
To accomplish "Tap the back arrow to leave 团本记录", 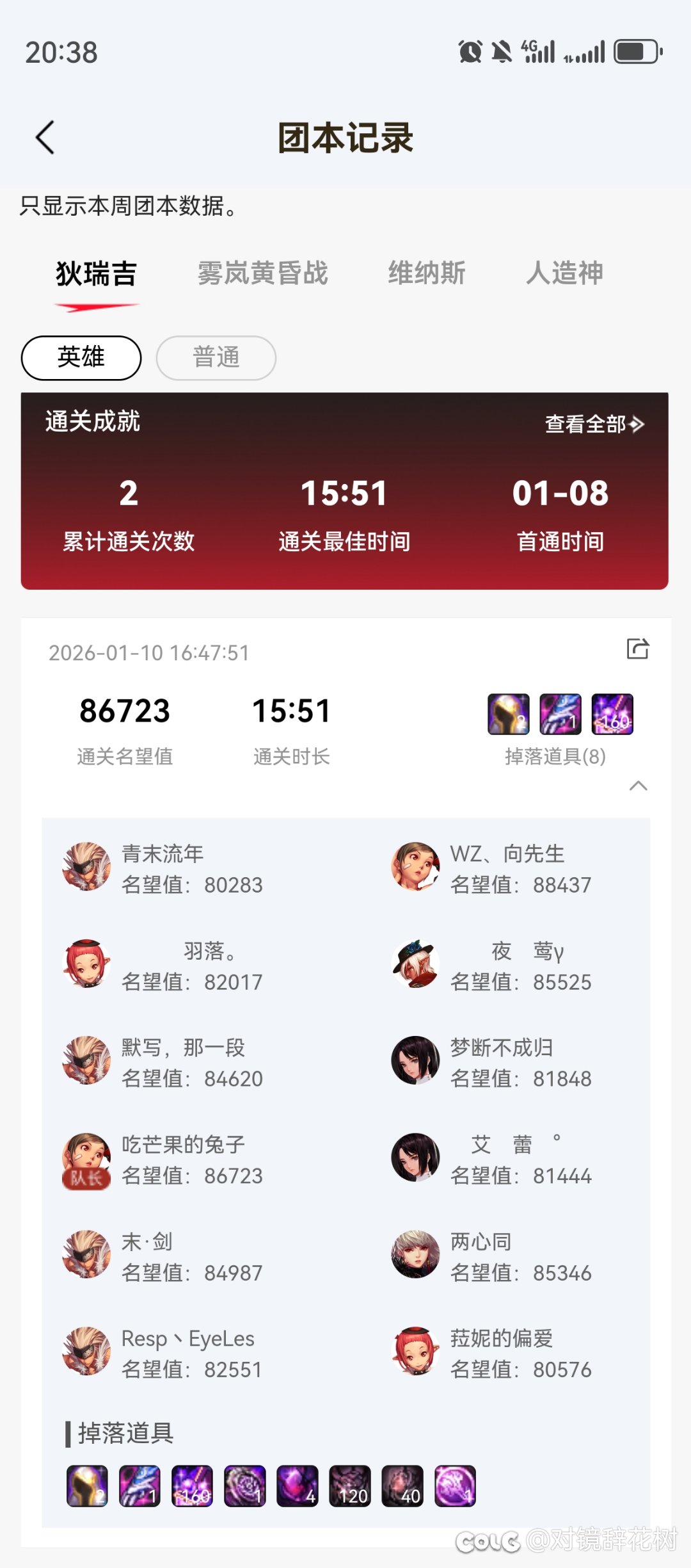I will click(45, 138).
